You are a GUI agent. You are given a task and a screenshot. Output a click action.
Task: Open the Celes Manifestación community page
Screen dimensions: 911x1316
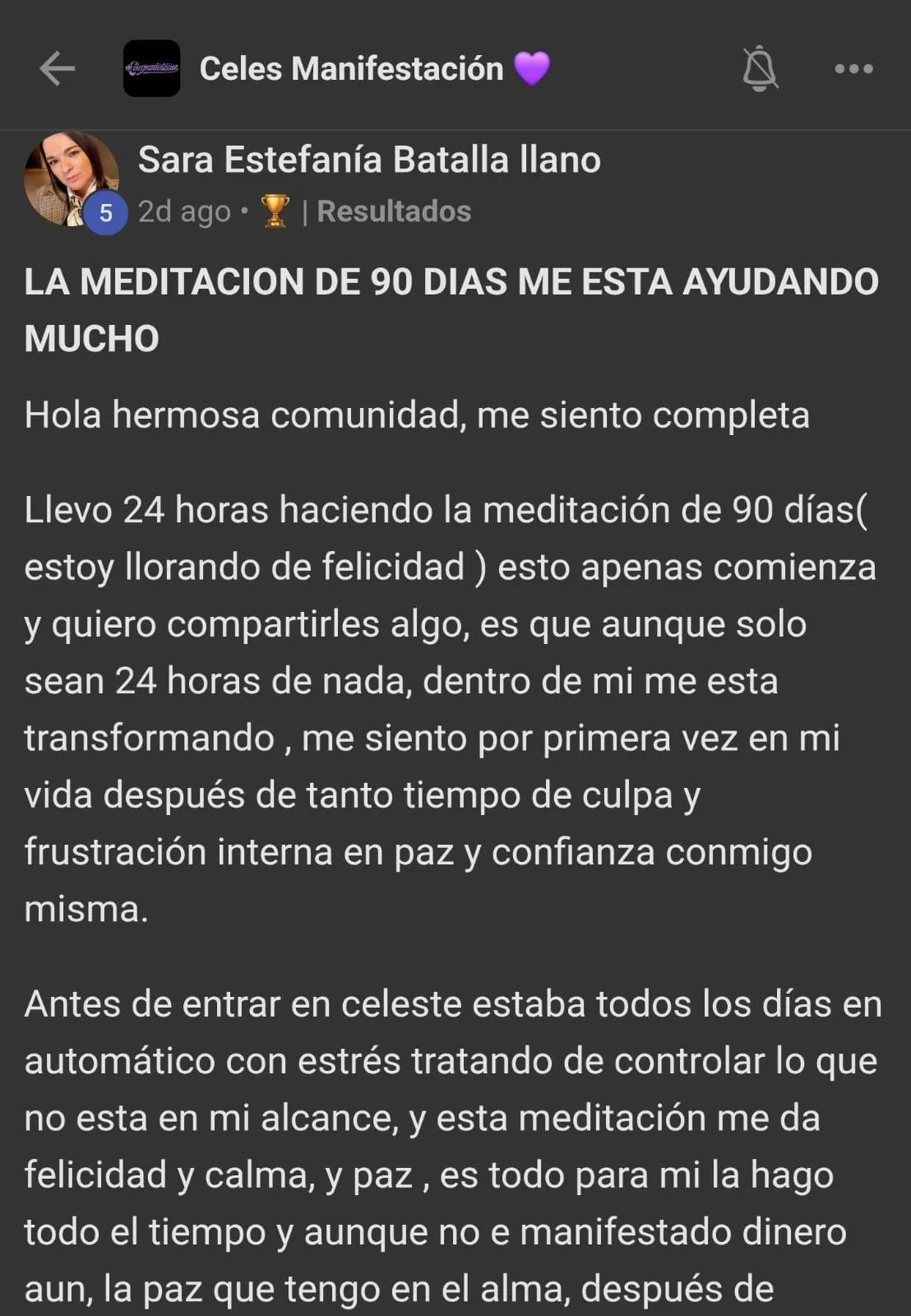tap(351, 68)
